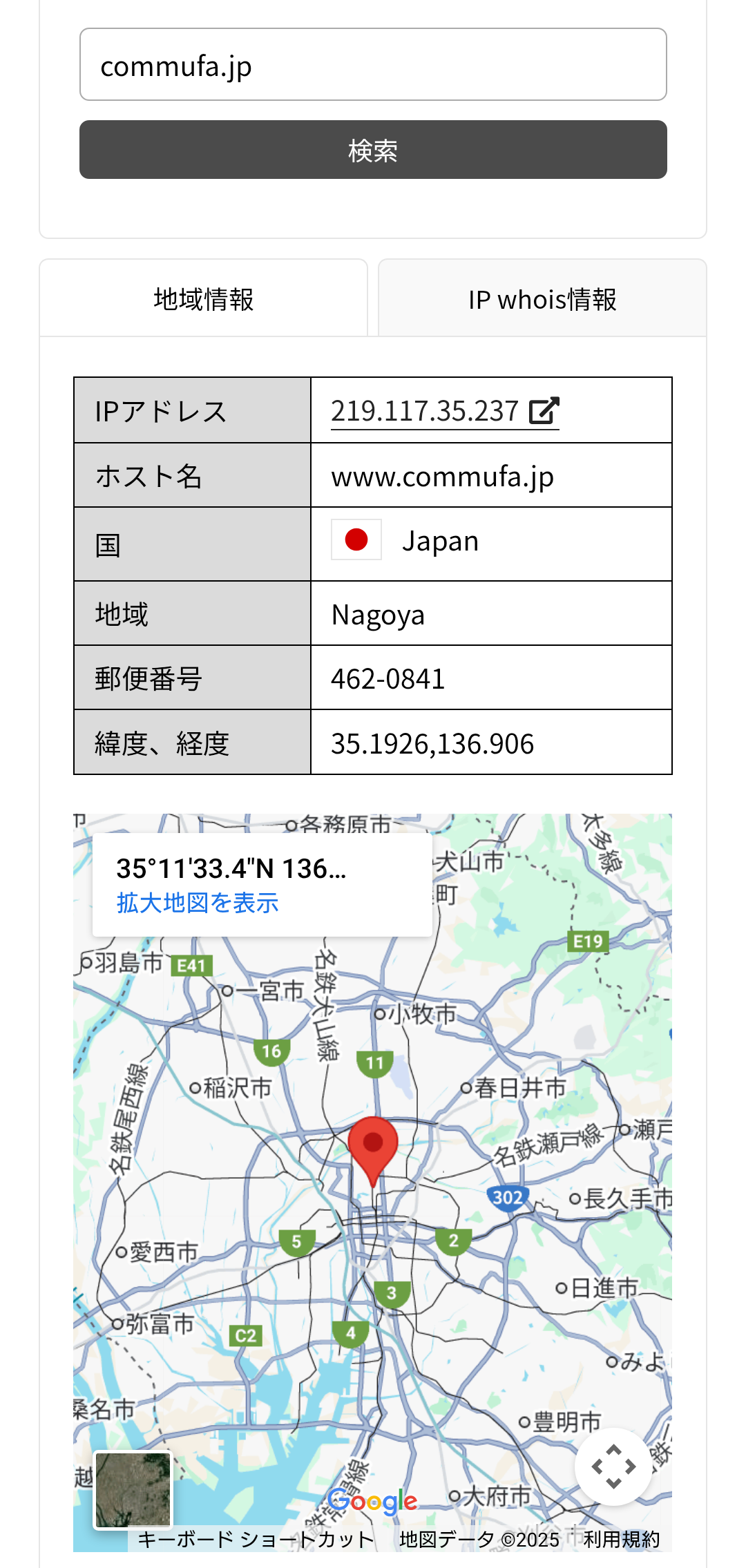The image size is (746, 1568).
Task: Open キーボード ショートカット on the map
Action: [x=256, y=1540]
